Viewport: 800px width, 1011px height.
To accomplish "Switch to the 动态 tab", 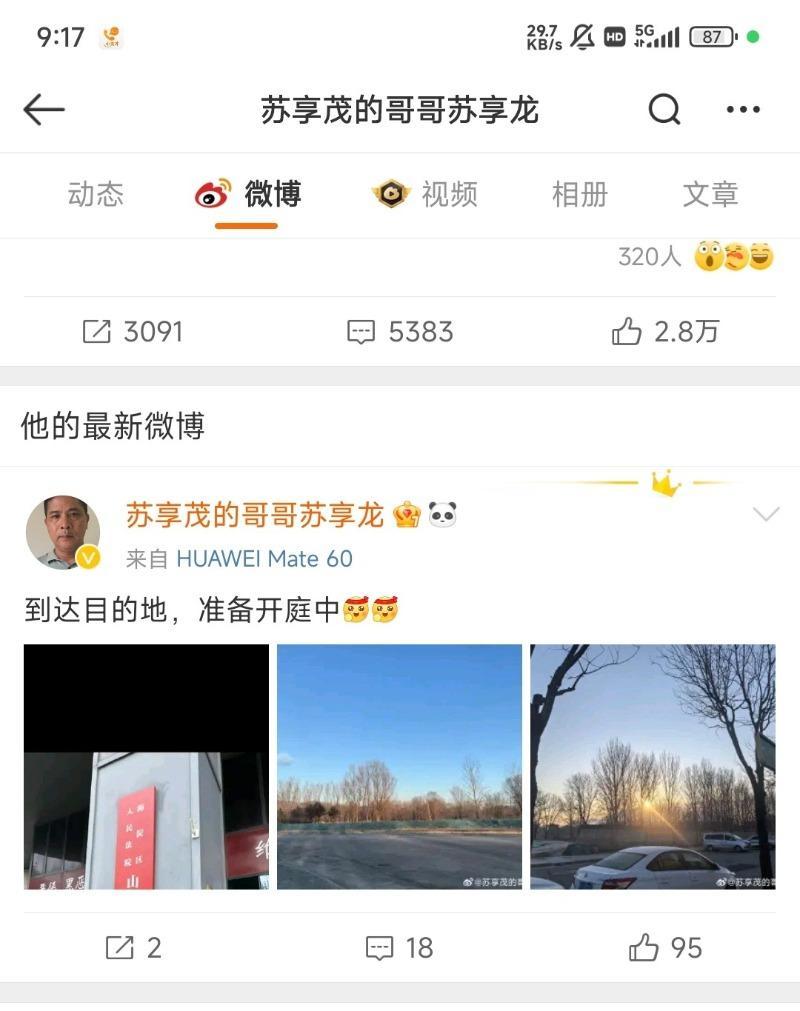I will pos(96,194).
